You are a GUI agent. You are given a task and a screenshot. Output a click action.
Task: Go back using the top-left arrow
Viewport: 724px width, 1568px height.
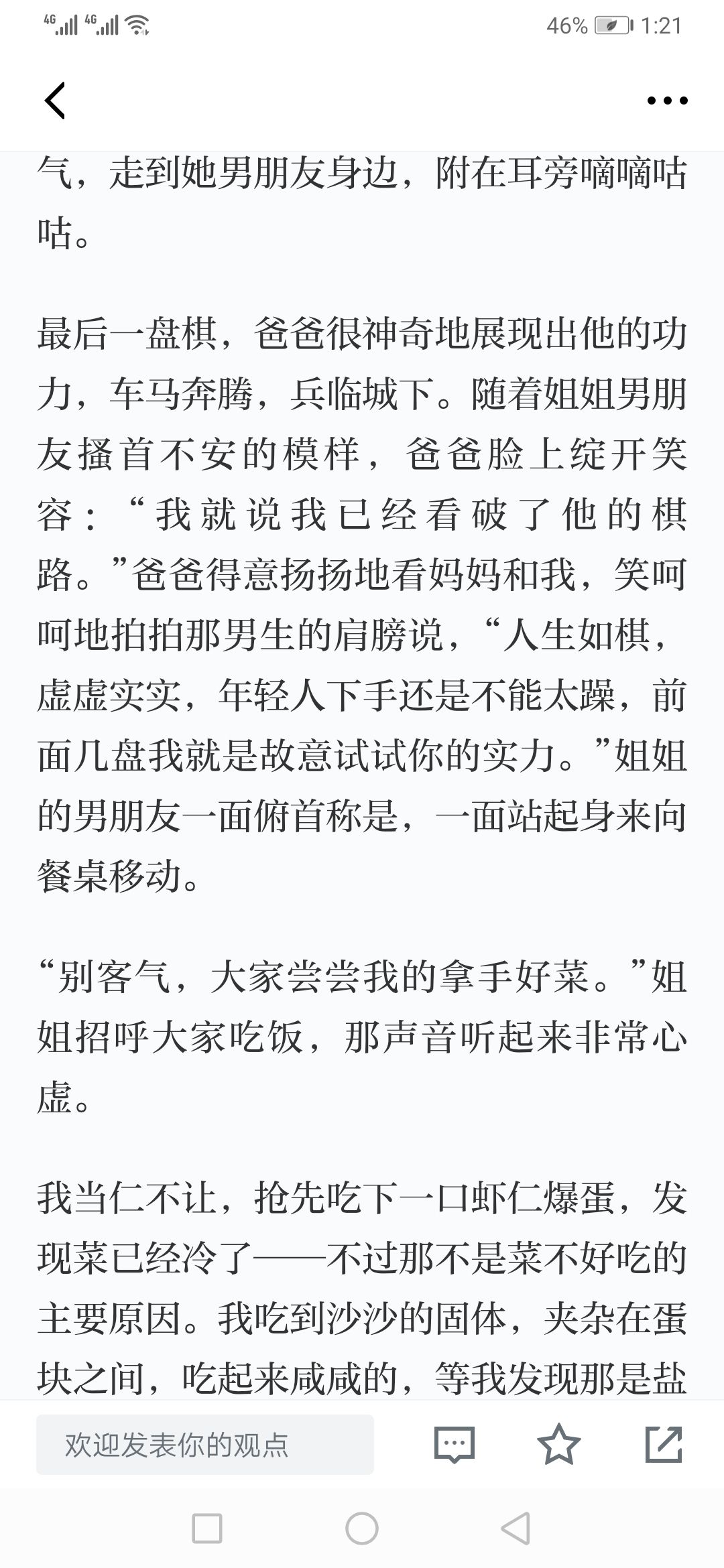[55, 101]
